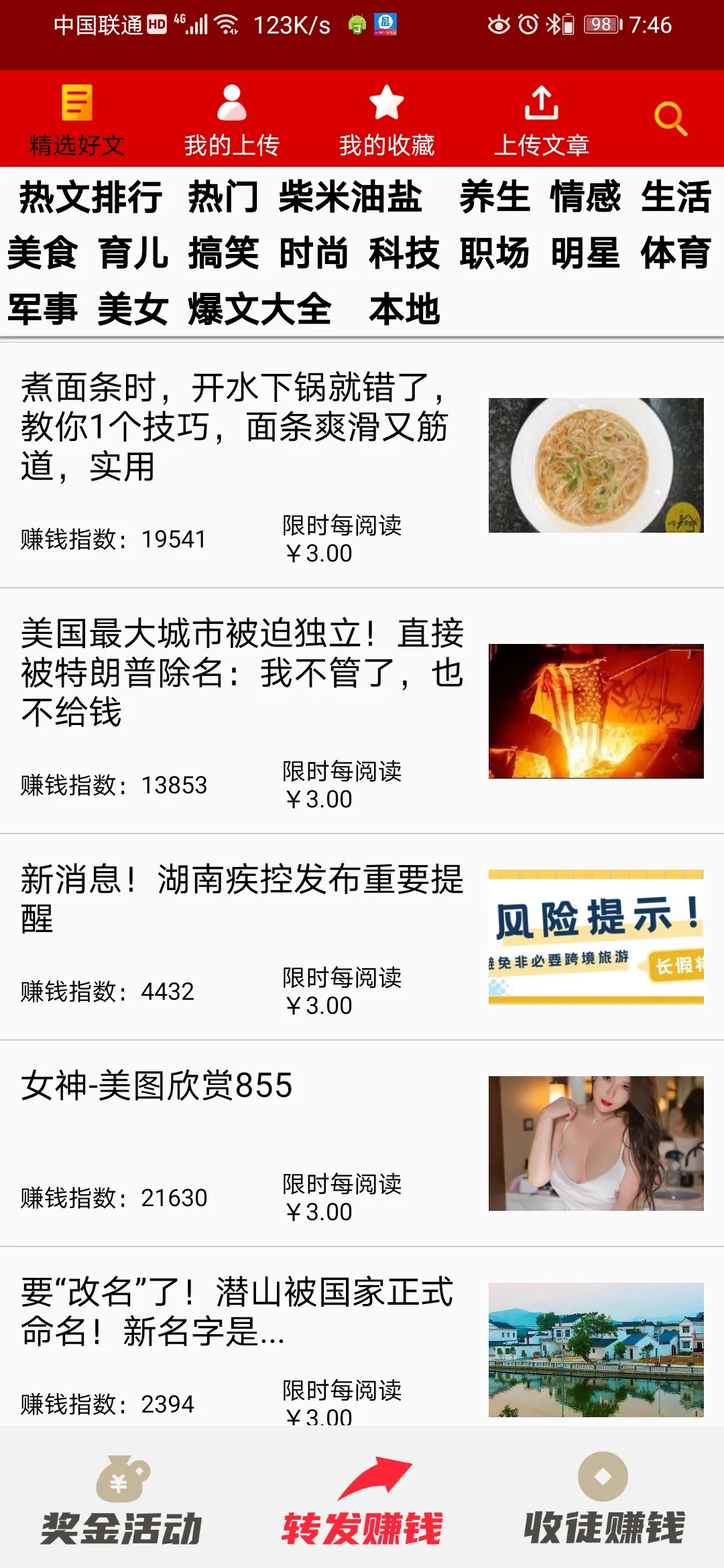This screenshot has height=1568, width=724.
Task: Switch to the 热文排行 ranking category
Action: (87, 196)
